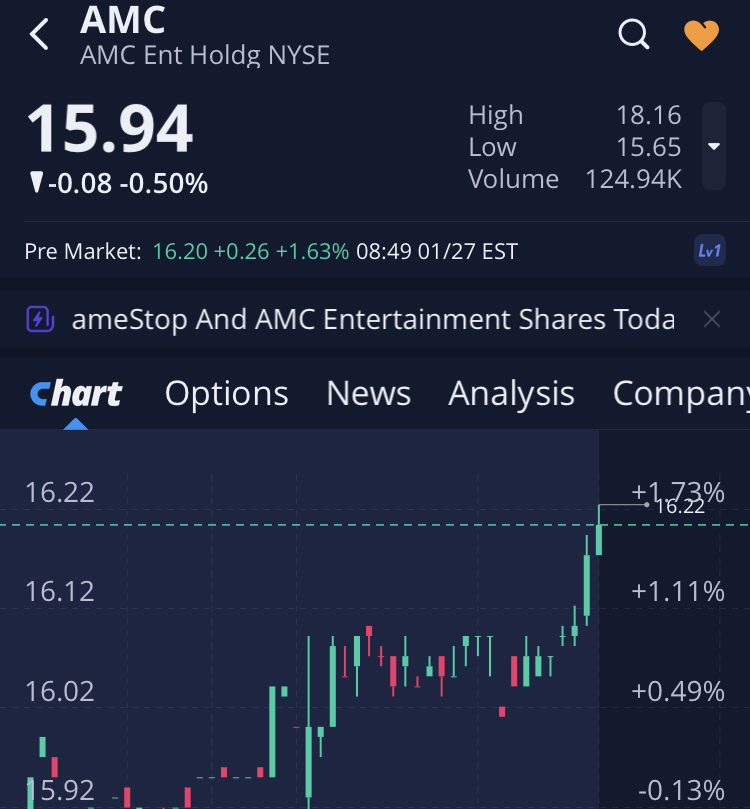Go back using the arrow
This screenshot has height=809, width=750.
(x=39, y=34)
